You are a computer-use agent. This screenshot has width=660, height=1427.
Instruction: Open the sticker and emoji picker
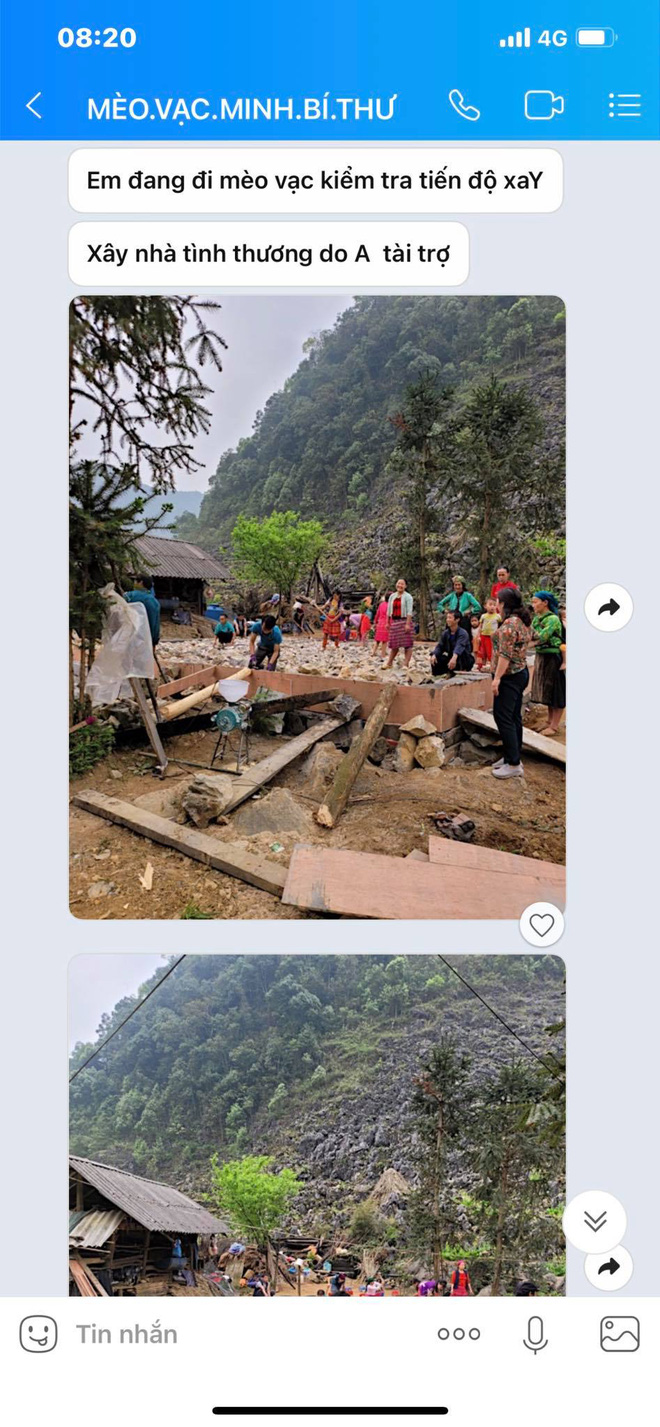(38, 1334)
